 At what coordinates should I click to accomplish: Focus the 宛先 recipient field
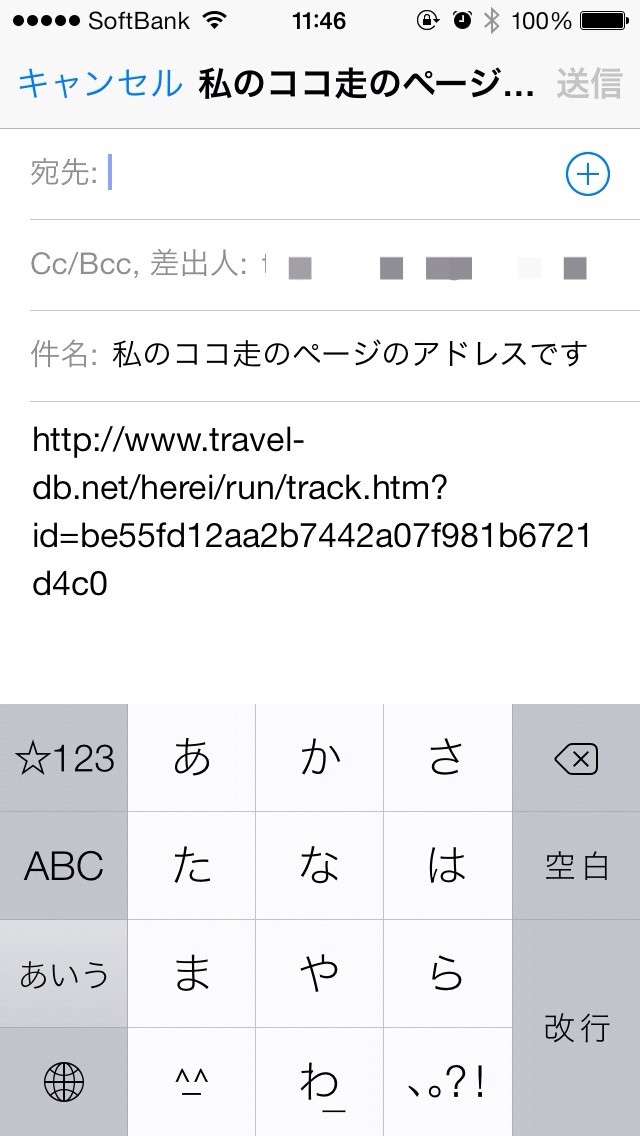330,175
